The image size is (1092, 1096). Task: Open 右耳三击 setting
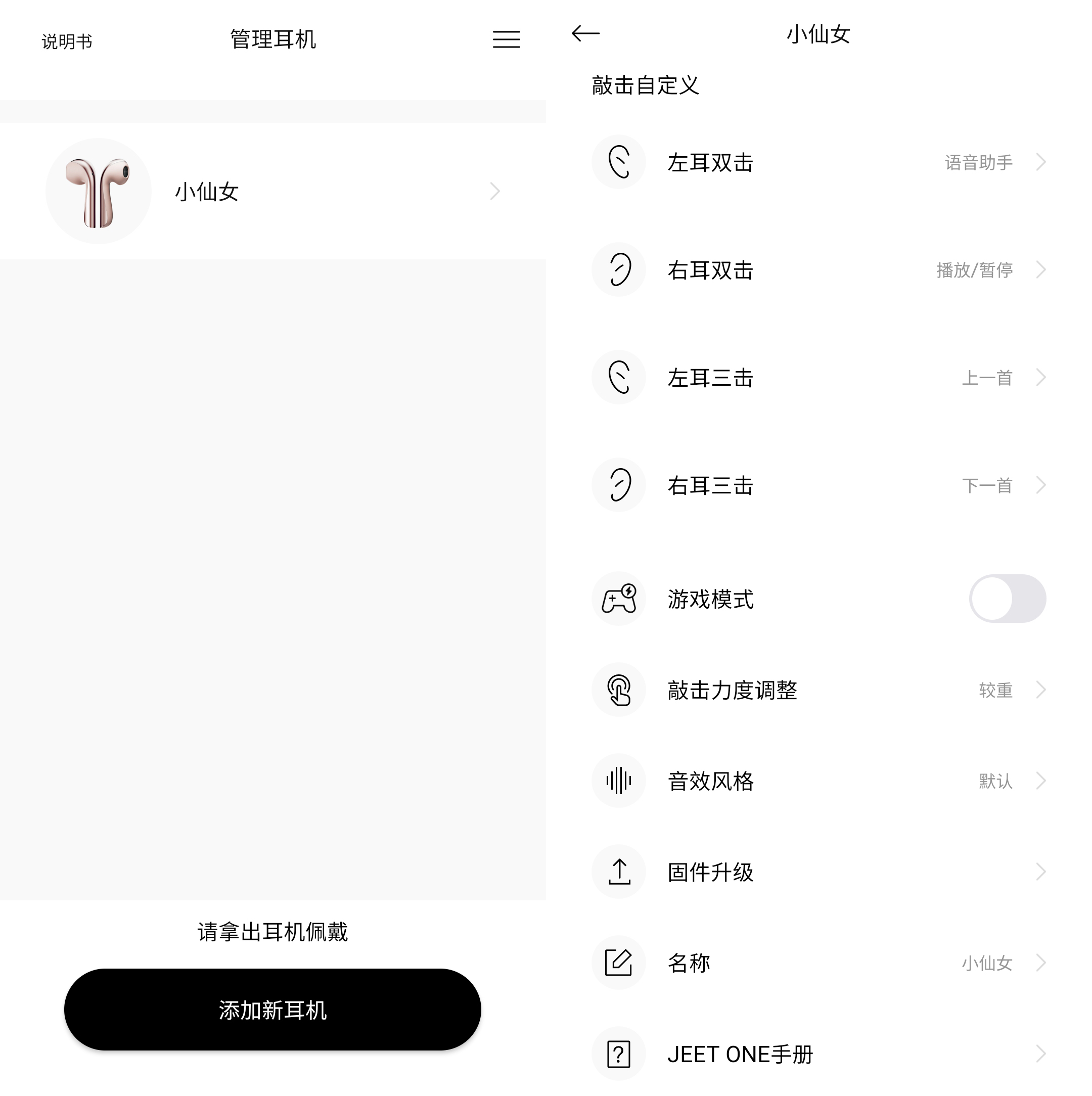pos(818,486)
